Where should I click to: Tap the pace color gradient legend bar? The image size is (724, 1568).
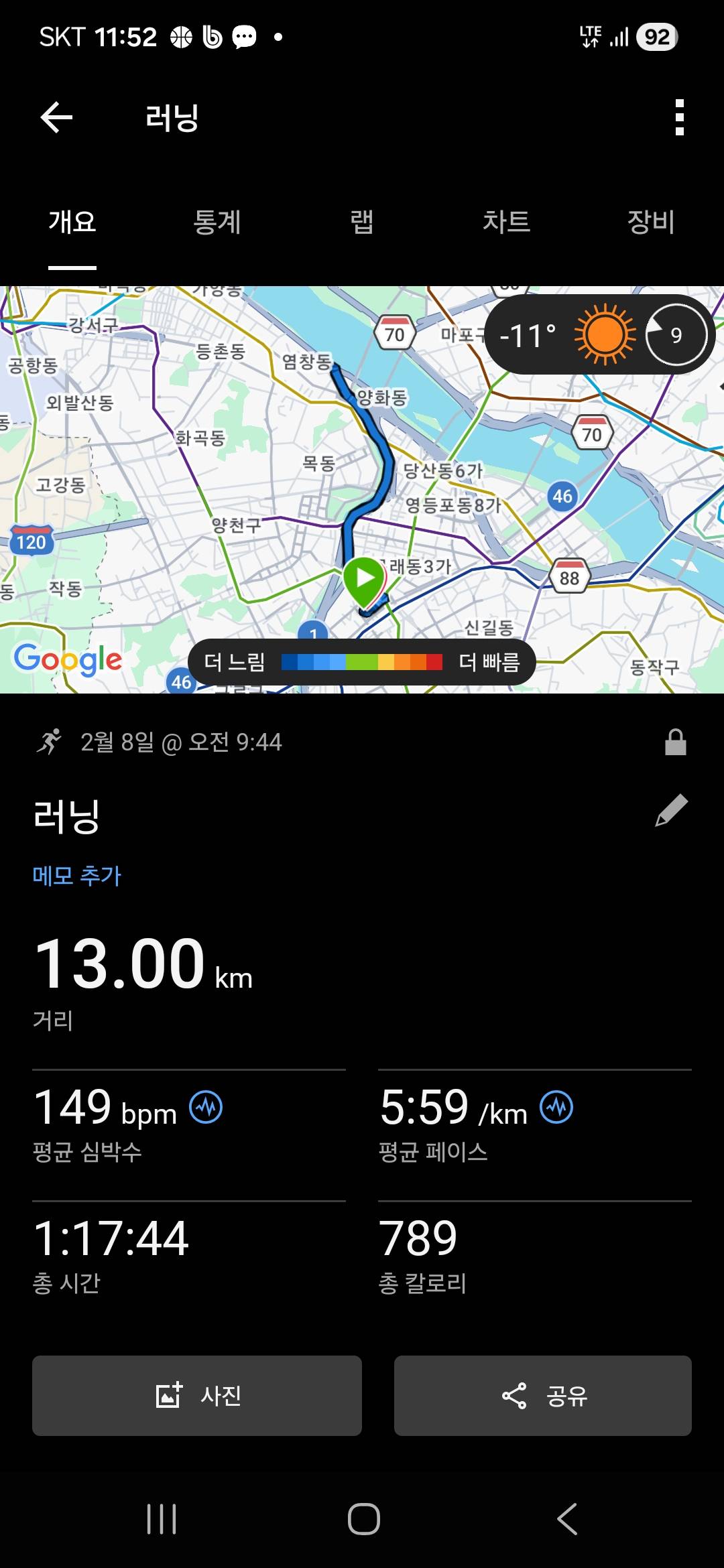[361, 662]
